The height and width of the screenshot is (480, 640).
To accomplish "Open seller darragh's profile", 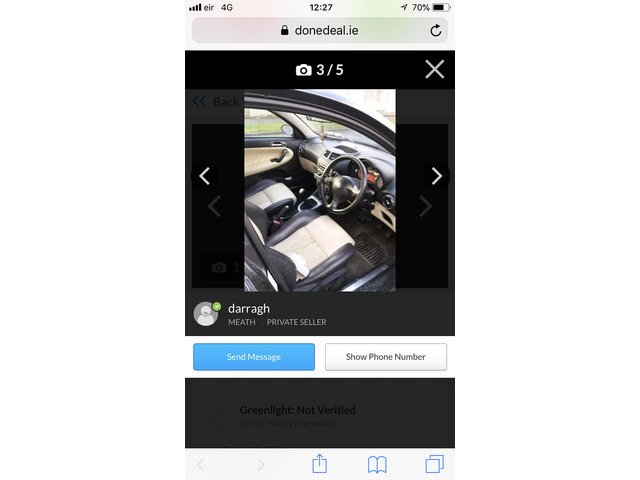I will point(248,309).
